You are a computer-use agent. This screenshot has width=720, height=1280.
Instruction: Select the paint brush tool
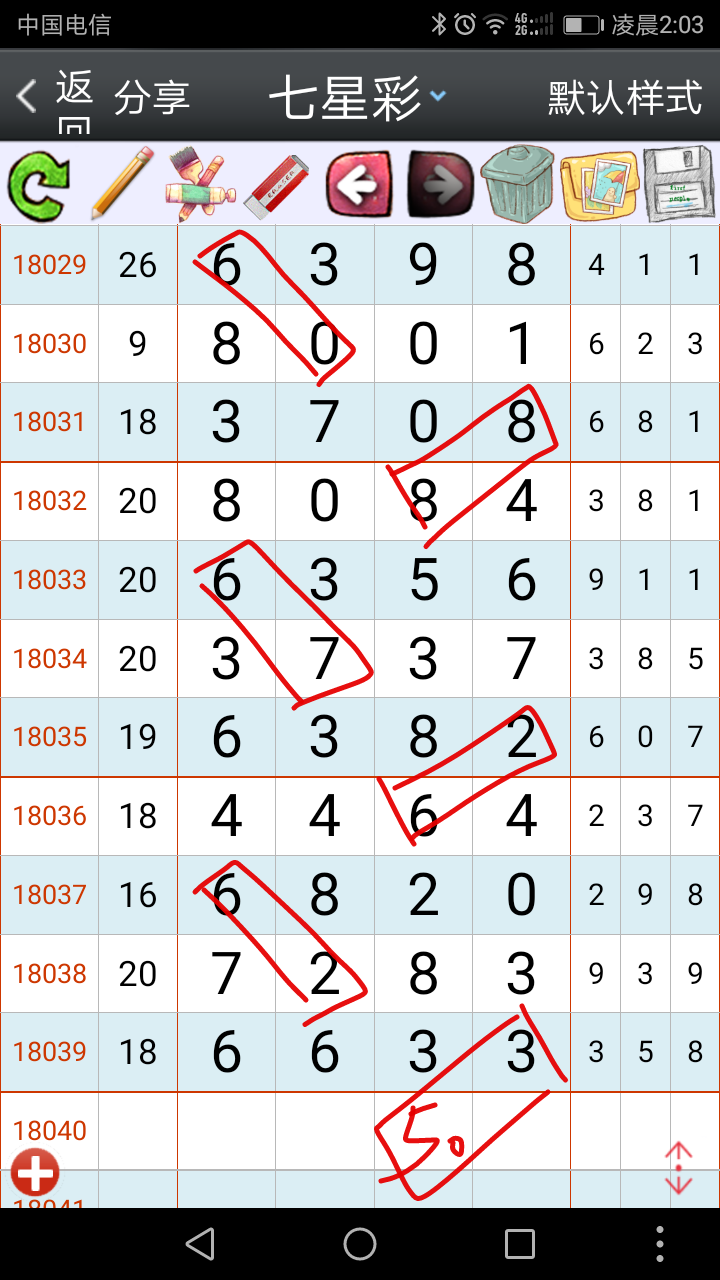coord(199,184)
